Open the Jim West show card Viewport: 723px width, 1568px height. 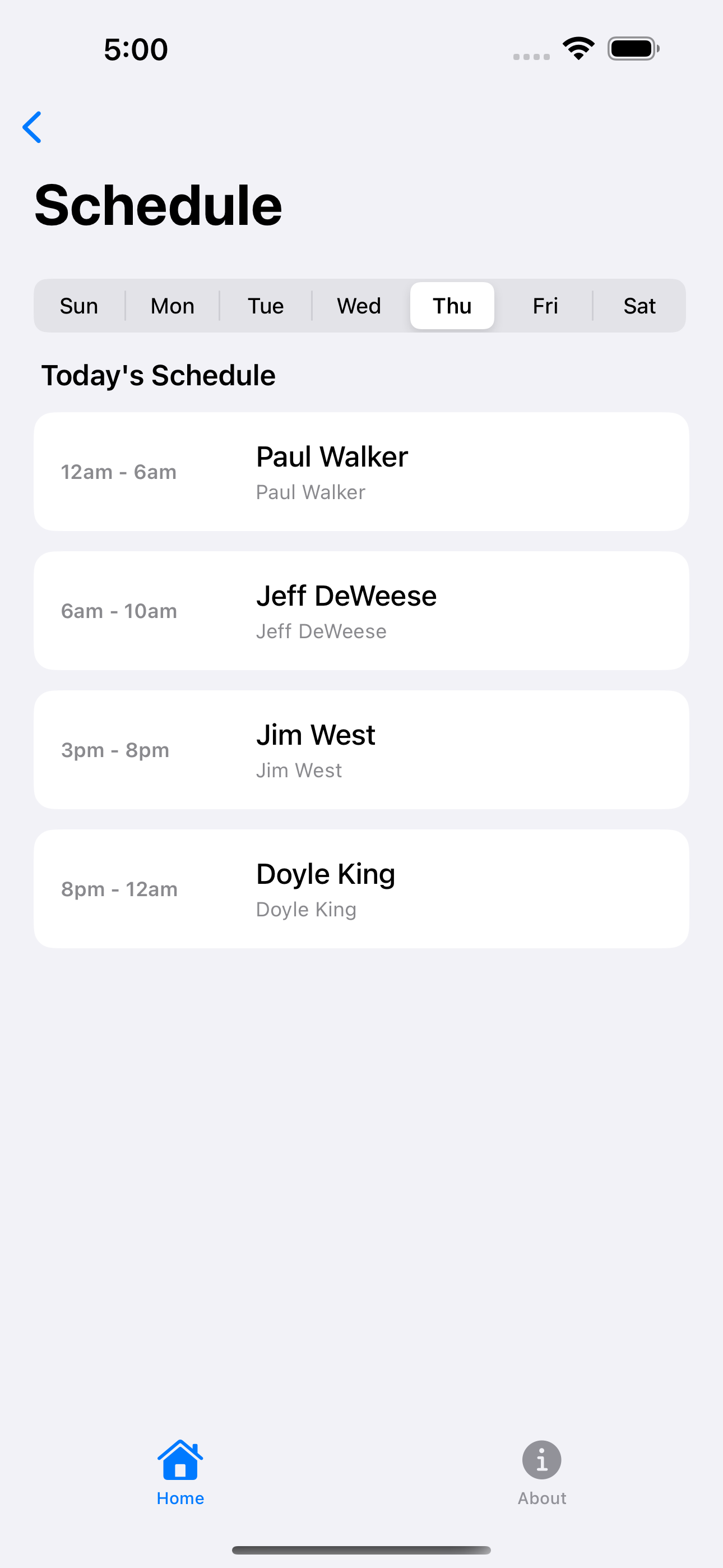click(361, 750)
